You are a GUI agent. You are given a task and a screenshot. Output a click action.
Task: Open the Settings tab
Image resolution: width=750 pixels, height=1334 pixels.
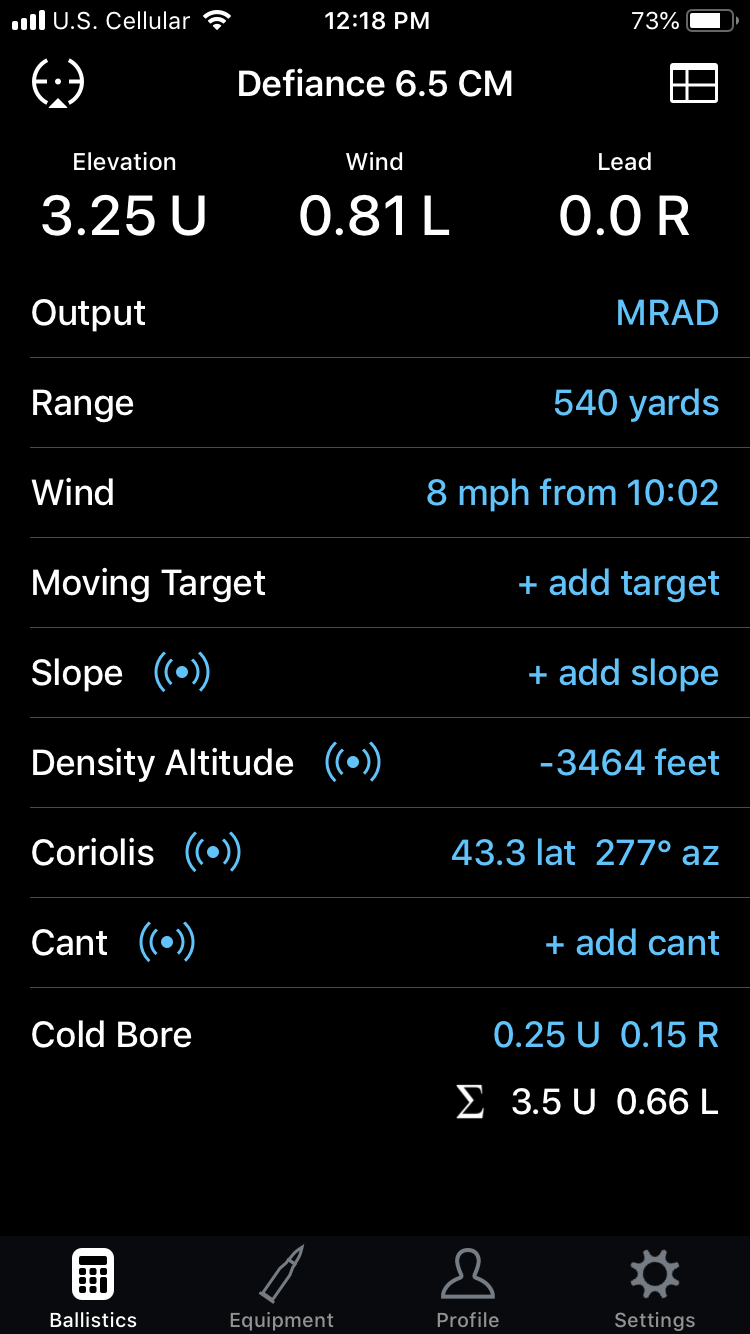click(655, 1288)
